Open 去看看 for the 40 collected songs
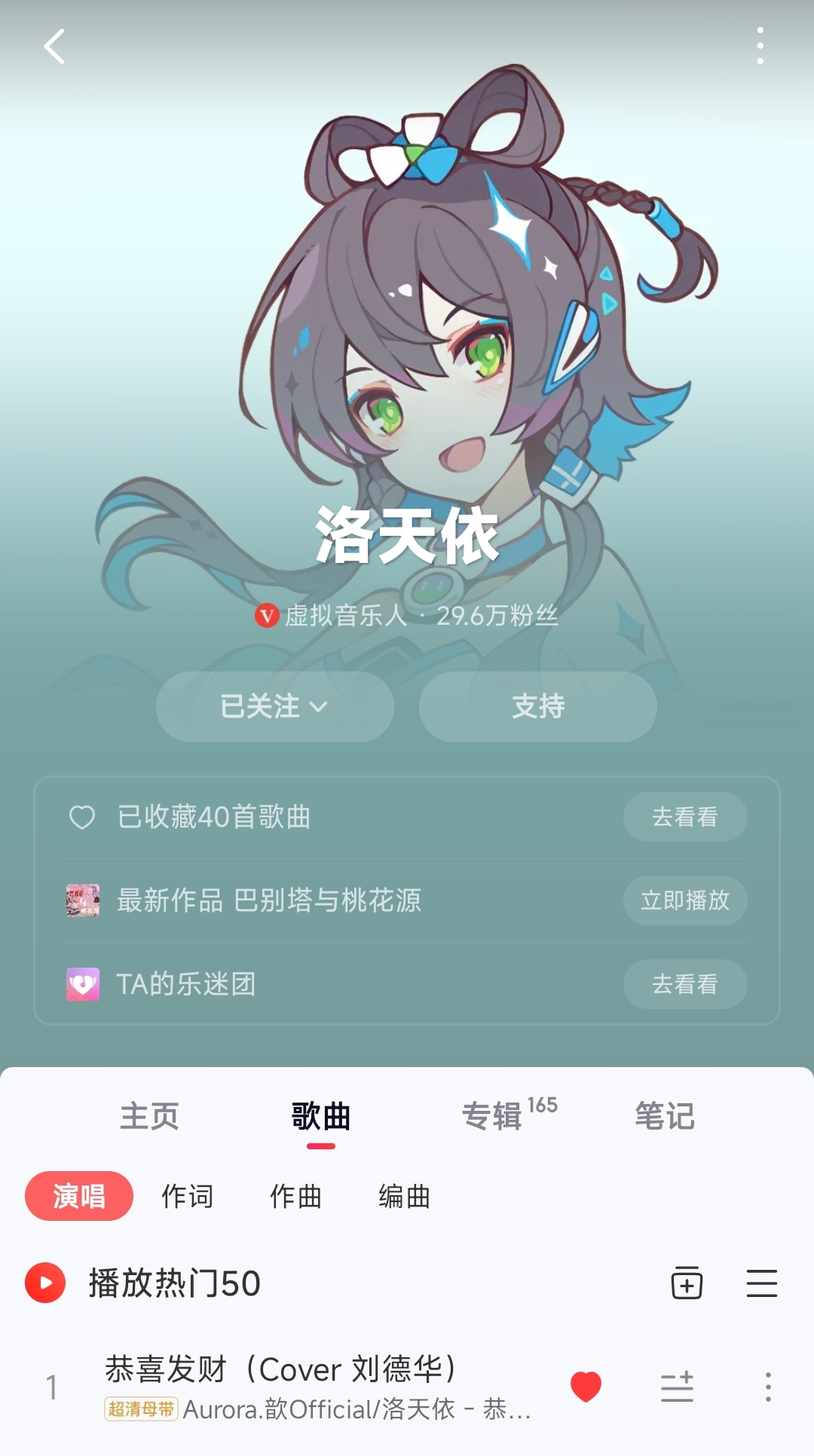 tap(684, 817)
